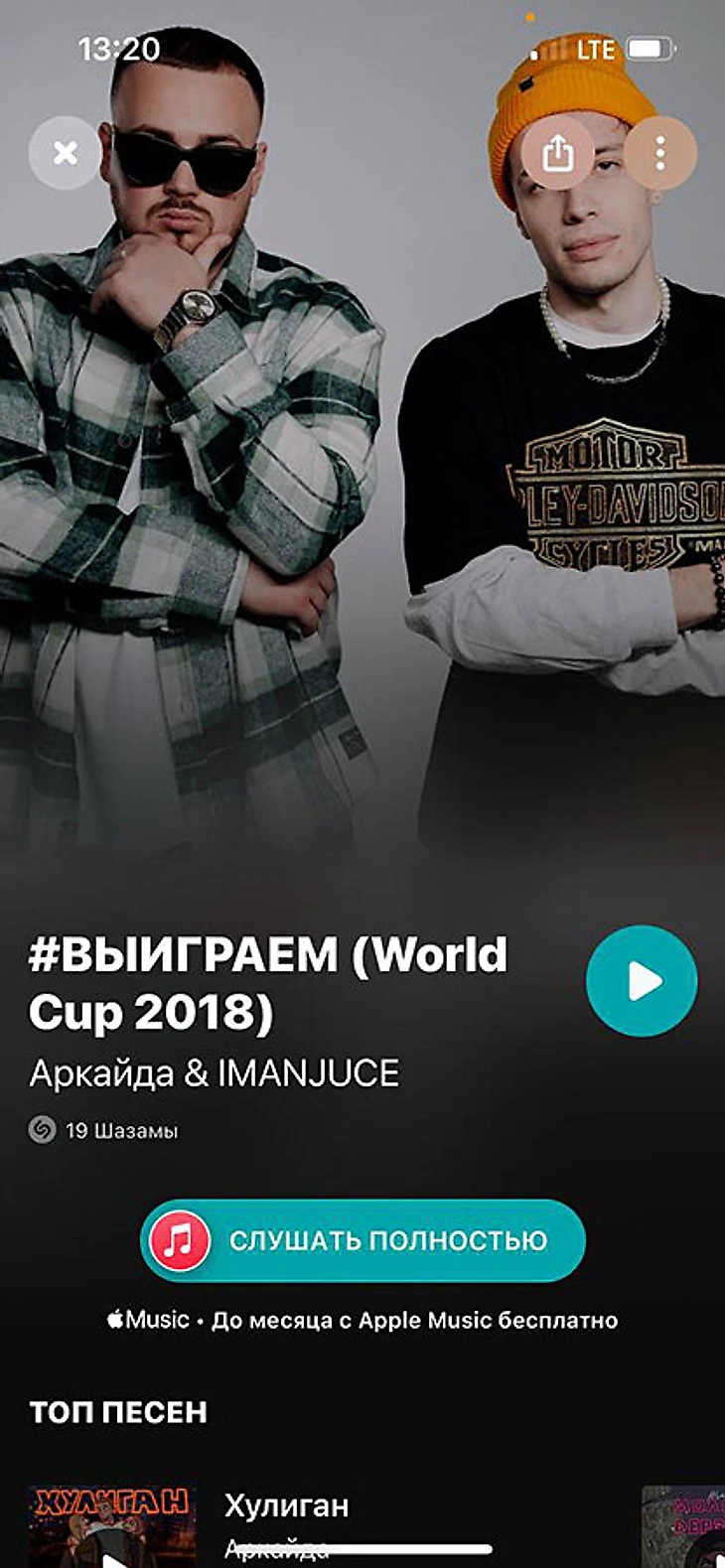Play the #ВЫИГРАЕМ song preview
Image resolution: width=725 pixels, height=1568 pixels.
[642, 981]
